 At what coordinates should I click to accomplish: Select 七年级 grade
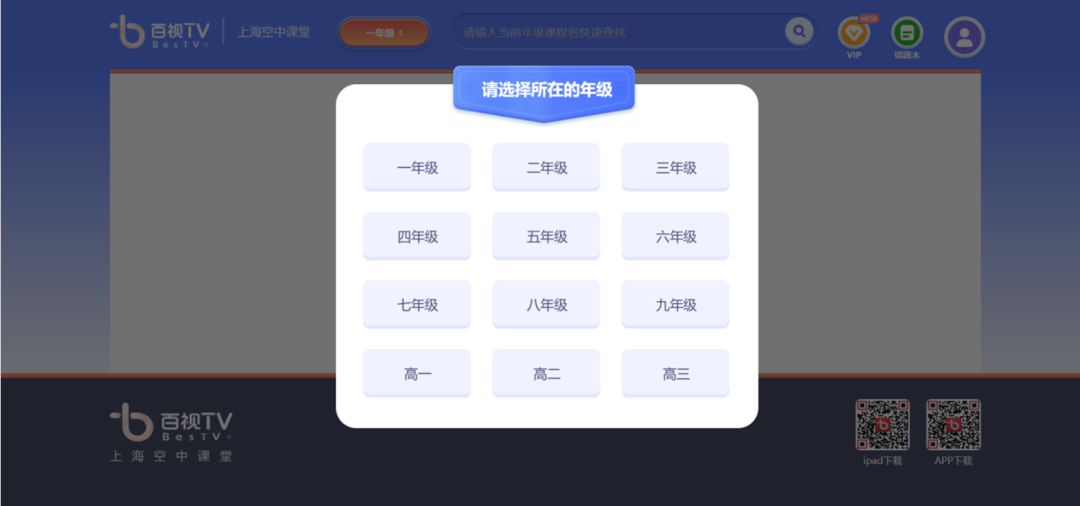click(417, 304)
